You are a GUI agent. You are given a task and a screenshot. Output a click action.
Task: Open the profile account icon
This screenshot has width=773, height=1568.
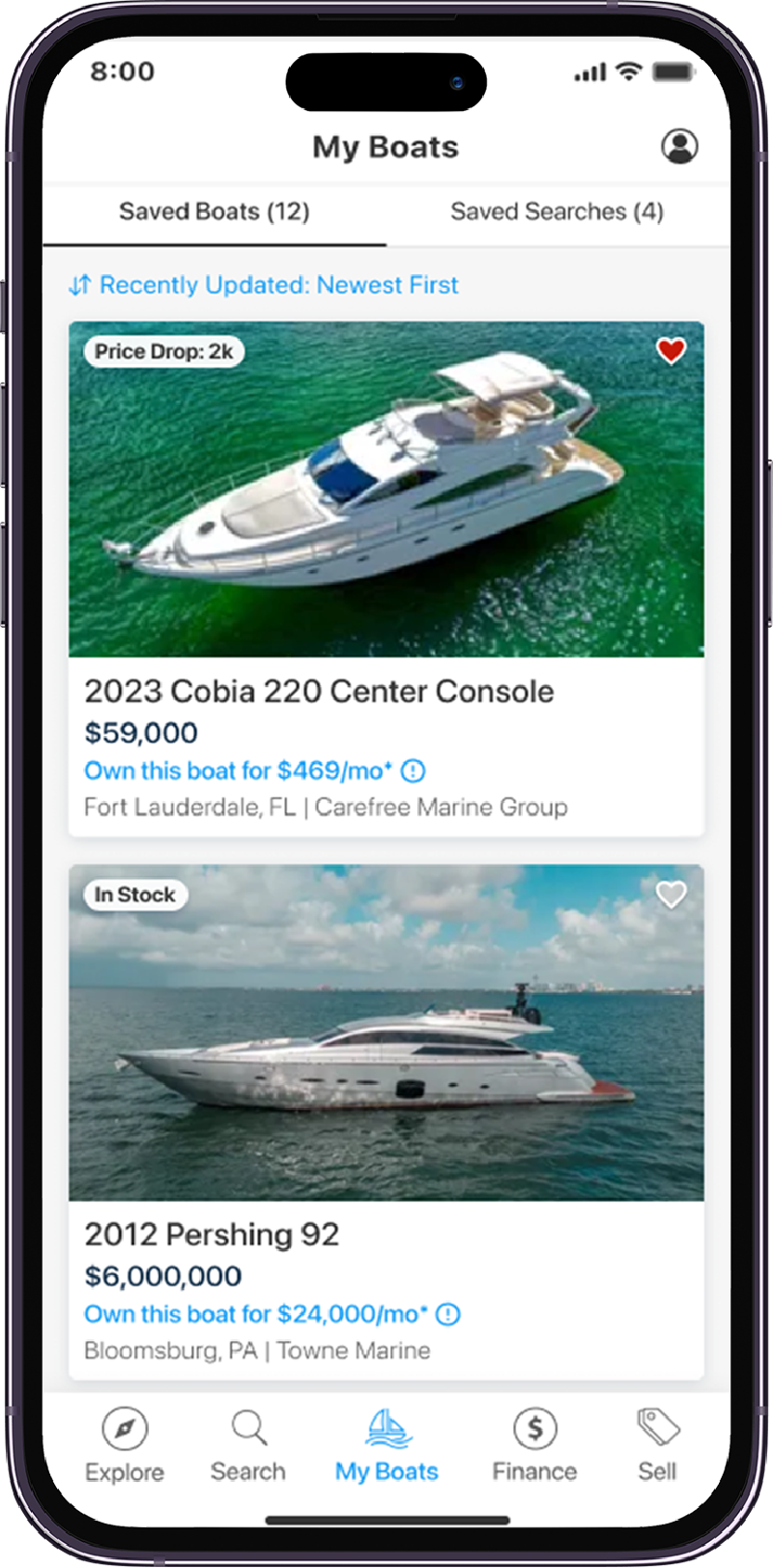pos(679,146)
